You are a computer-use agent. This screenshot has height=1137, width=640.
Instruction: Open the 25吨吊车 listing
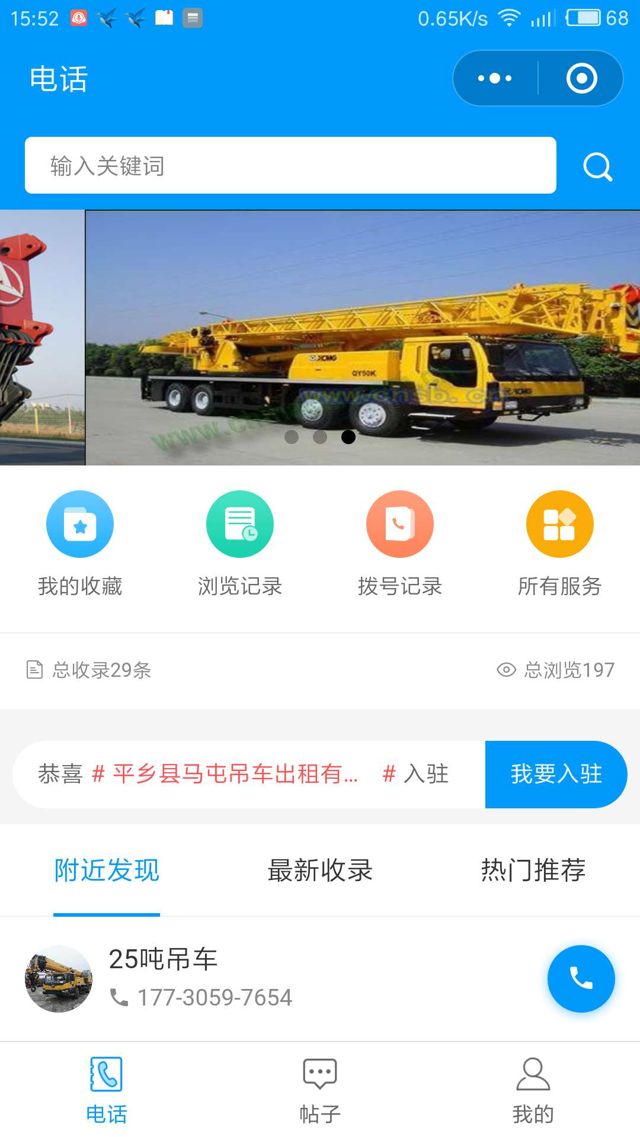(x=200, y=977)
